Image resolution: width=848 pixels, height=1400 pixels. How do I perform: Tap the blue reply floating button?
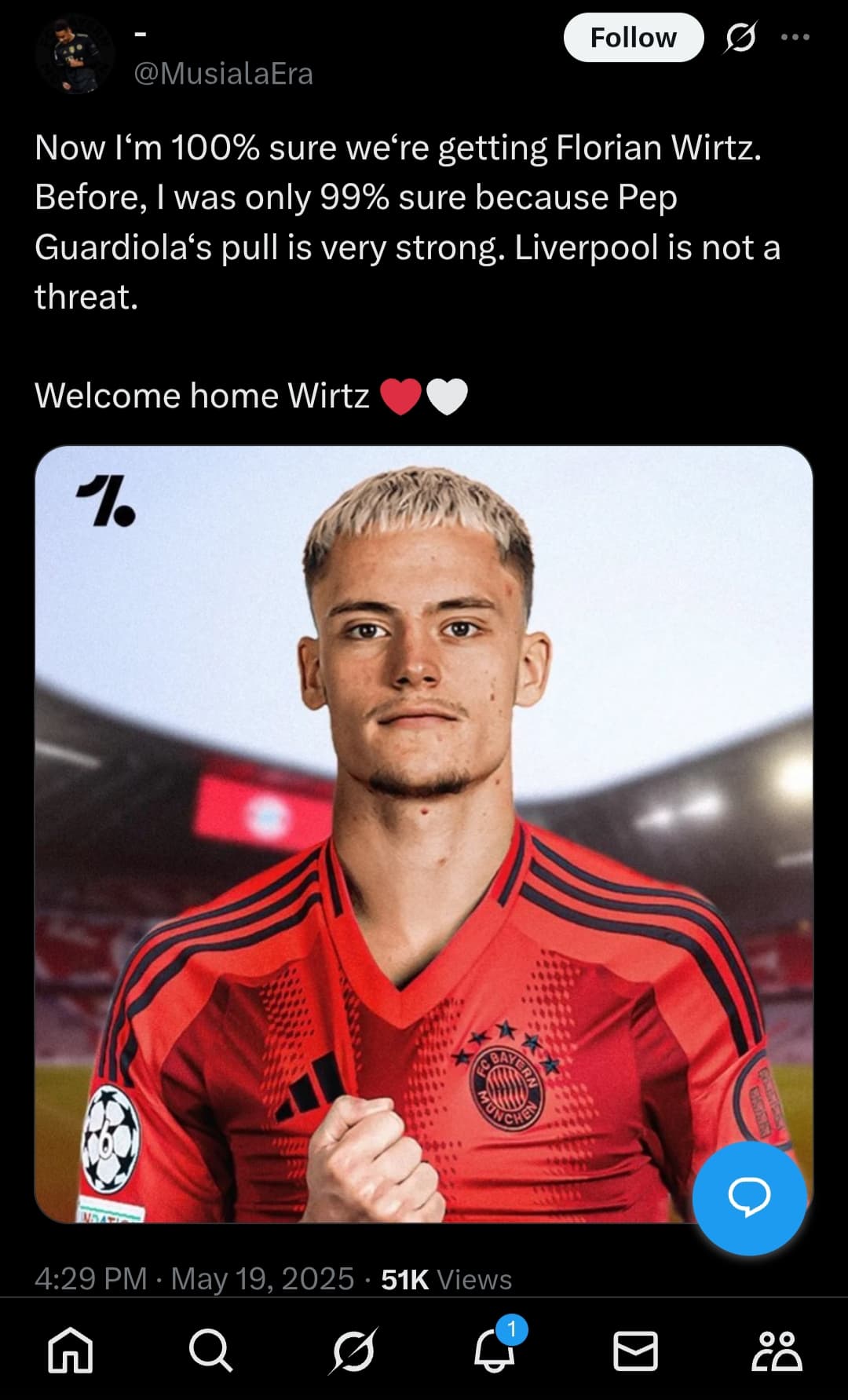pyautogui.click(x=749, y=1198)
